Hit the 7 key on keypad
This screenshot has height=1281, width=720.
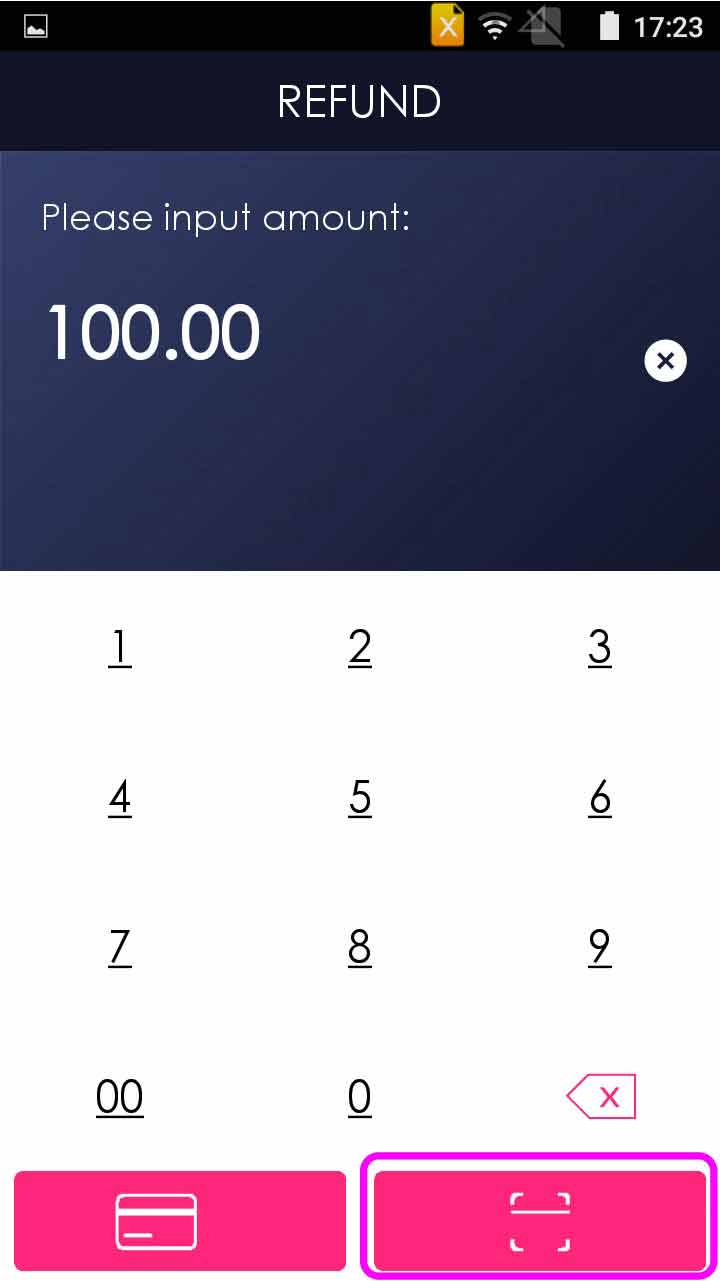coord(120,947)
